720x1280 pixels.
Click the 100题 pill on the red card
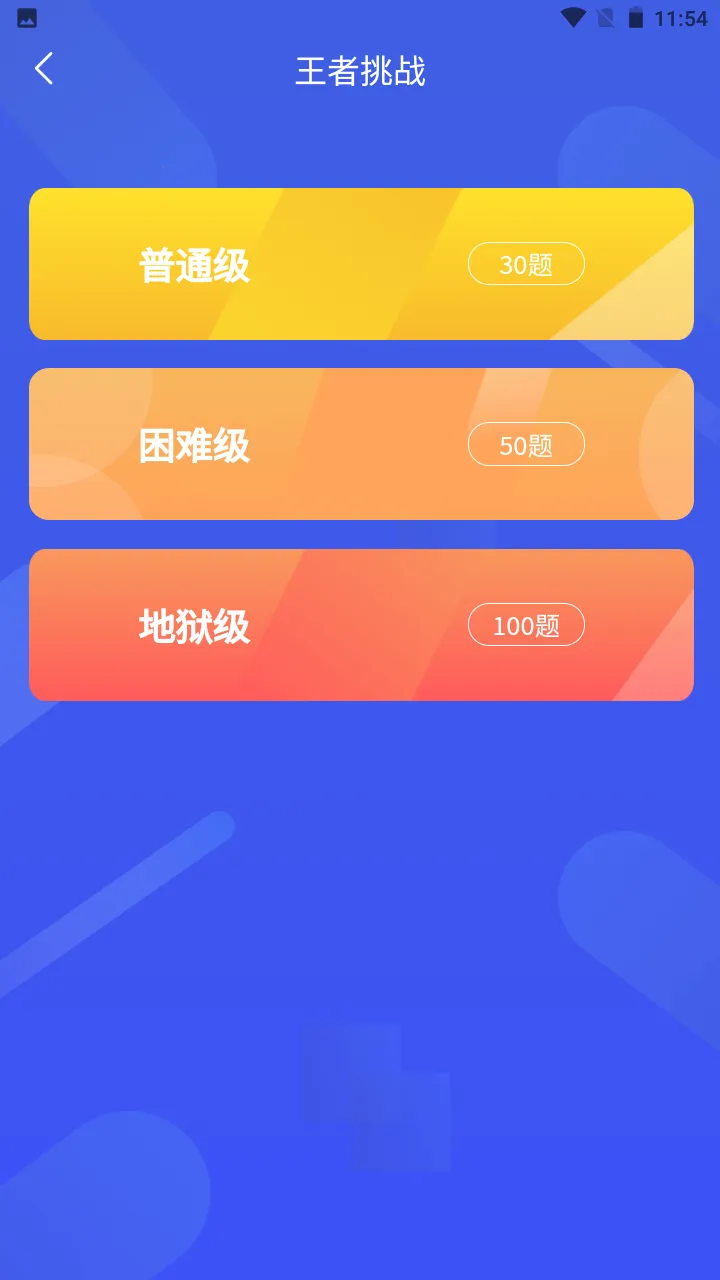526,624
